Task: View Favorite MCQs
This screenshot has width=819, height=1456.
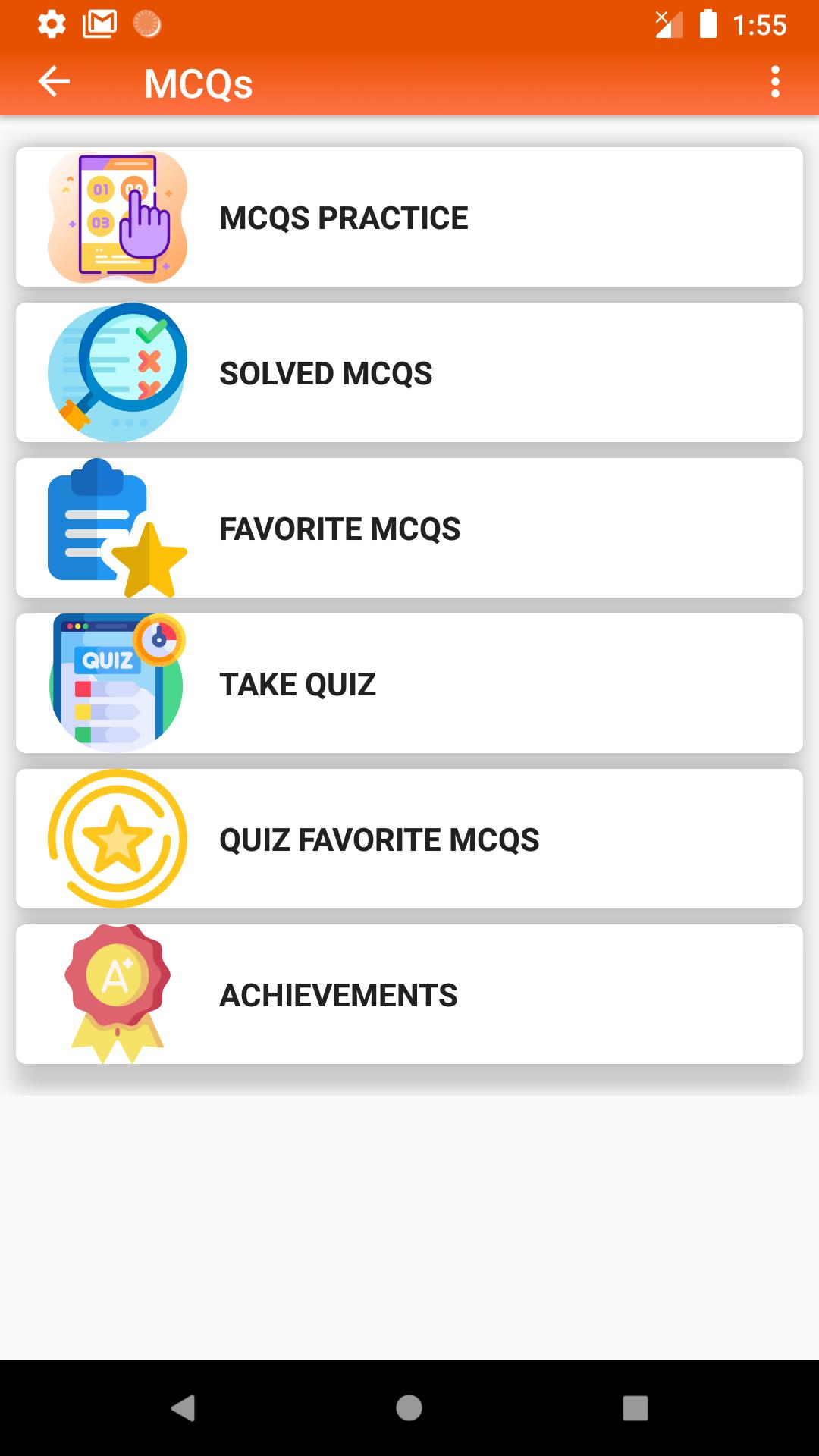Action: (x=409, y=529)
